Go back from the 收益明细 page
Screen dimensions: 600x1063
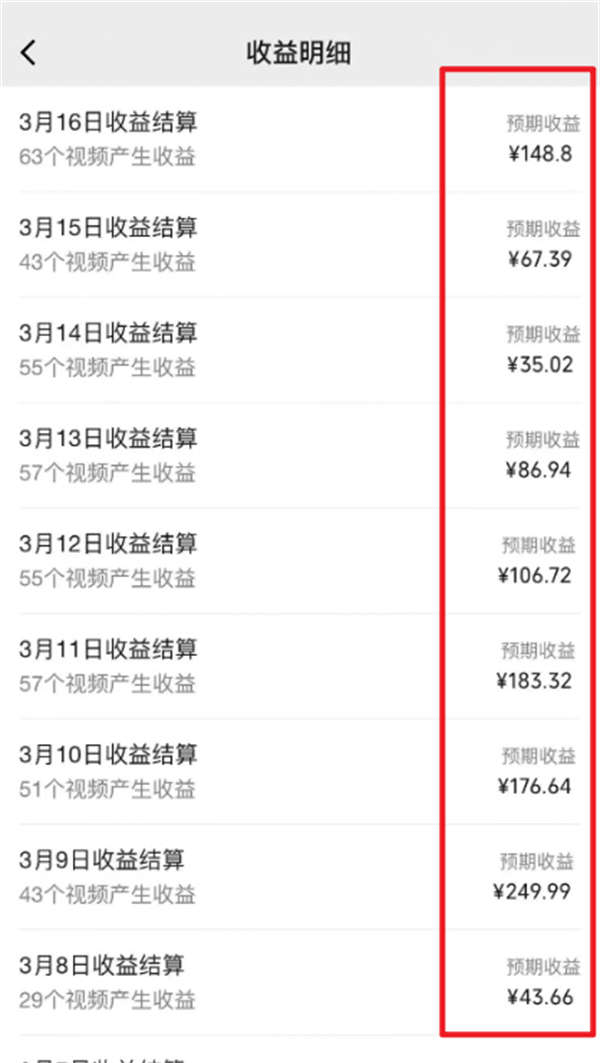pyautogui.click(x=28, y=52)
